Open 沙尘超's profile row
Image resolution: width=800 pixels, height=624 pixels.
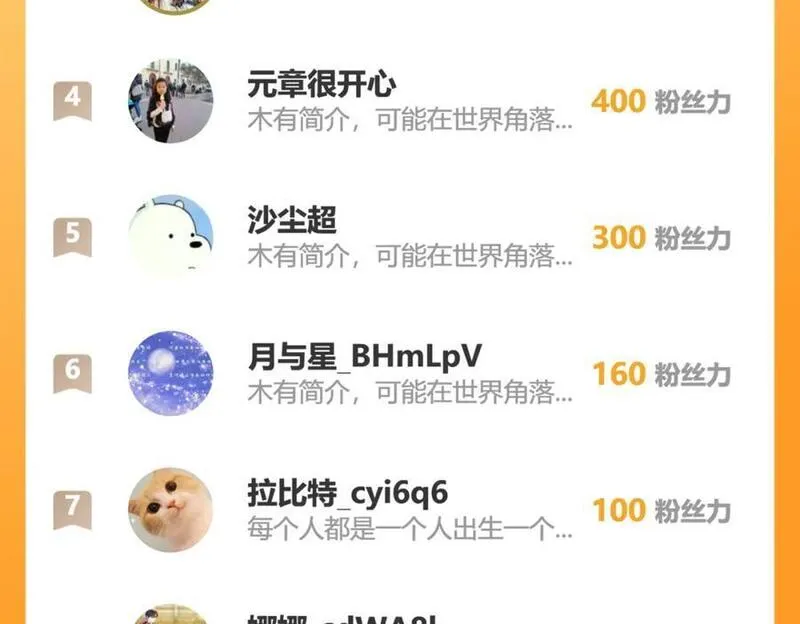400,237
